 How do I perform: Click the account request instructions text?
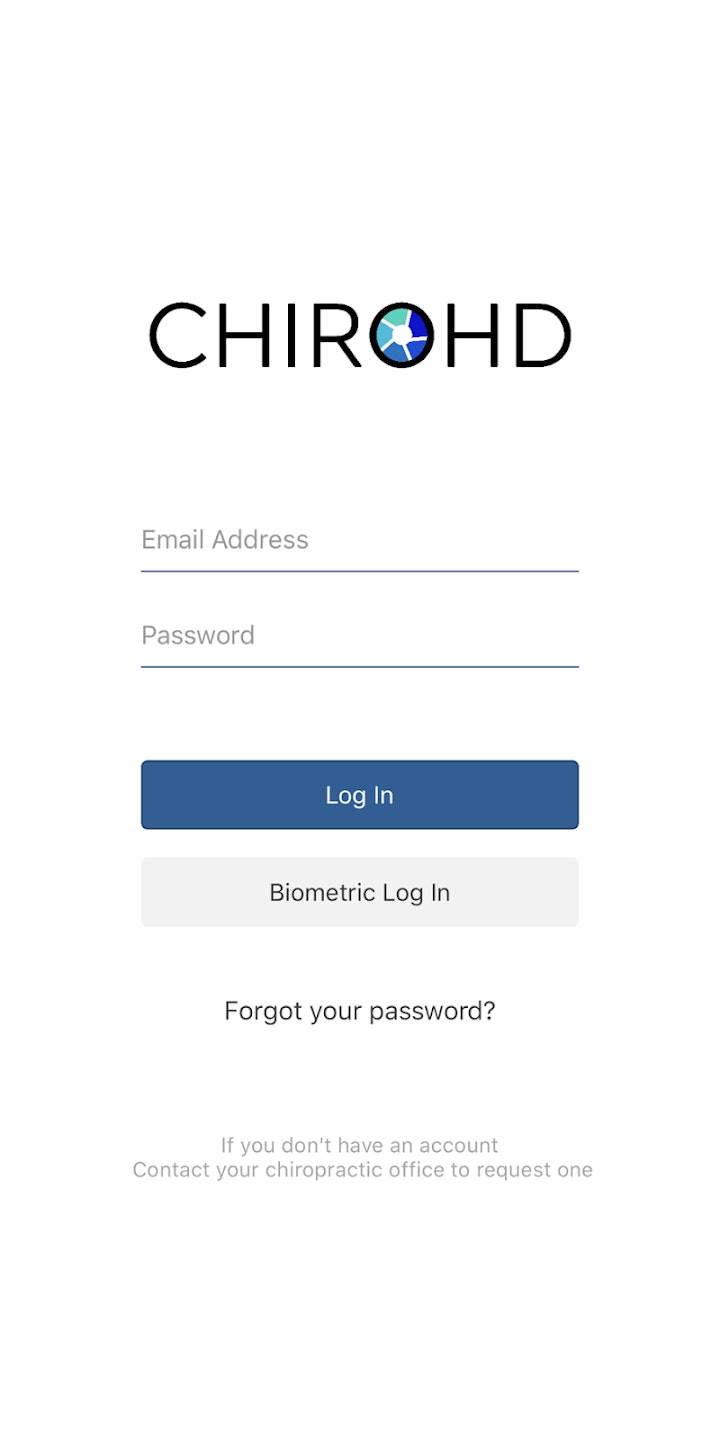360,1157
